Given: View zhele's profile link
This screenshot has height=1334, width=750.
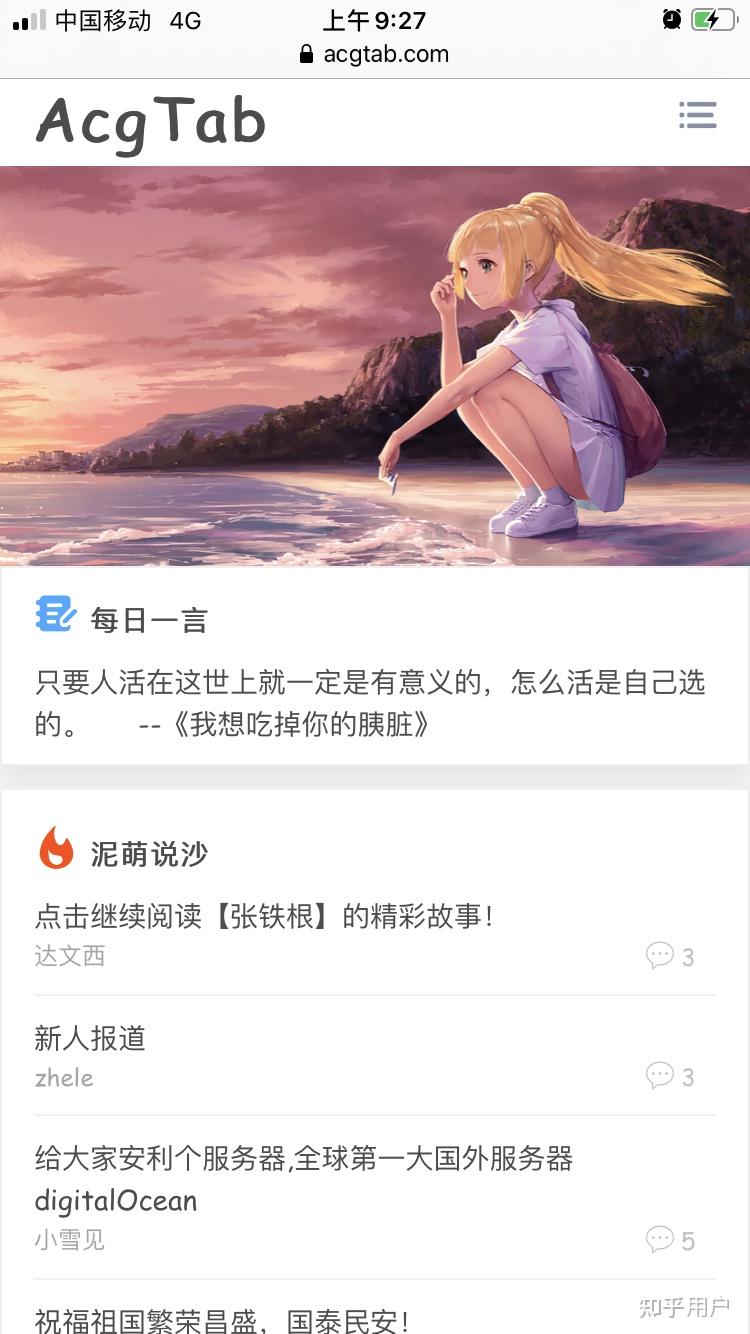Looking at the screenshot, I should point(64,1078).
